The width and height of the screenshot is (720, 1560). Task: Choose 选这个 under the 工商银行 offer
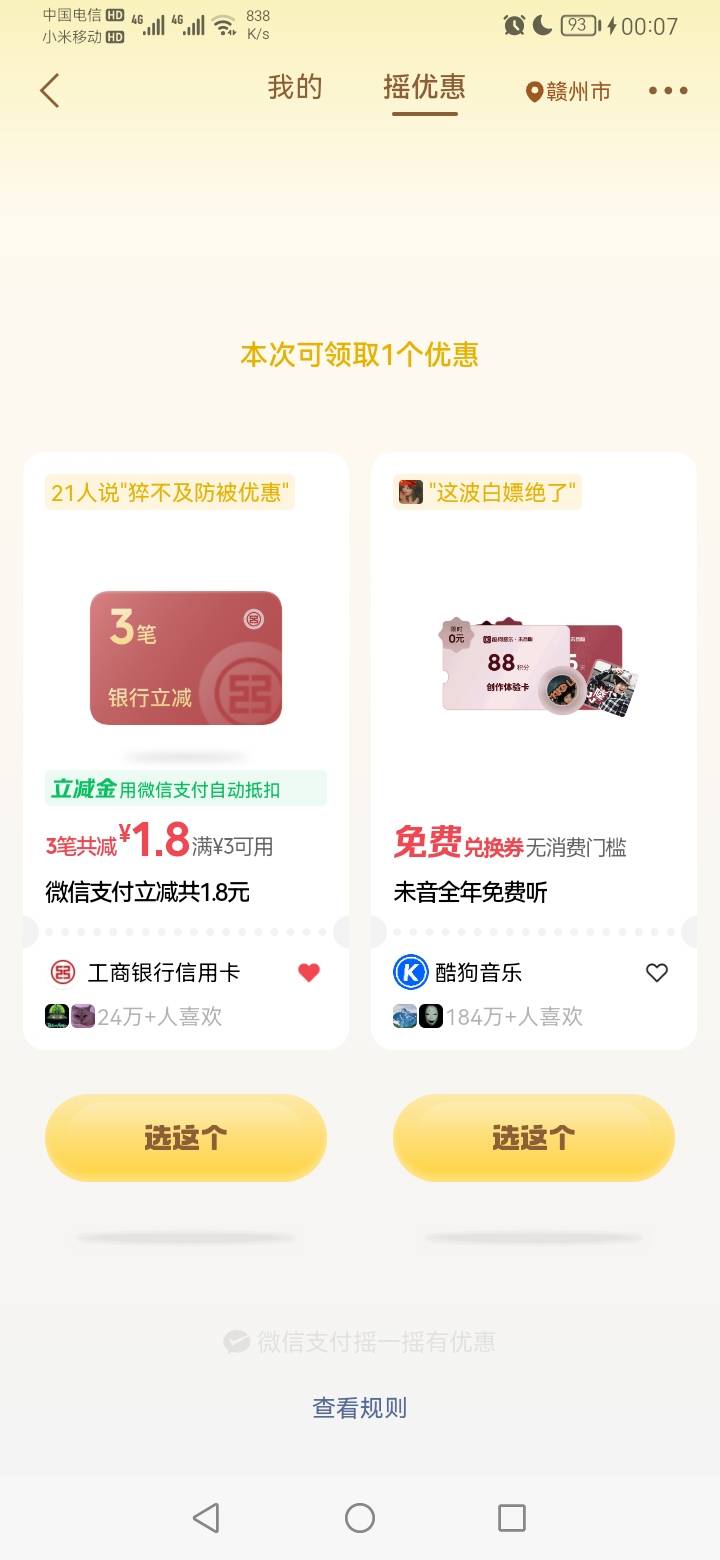point(186,1138)
